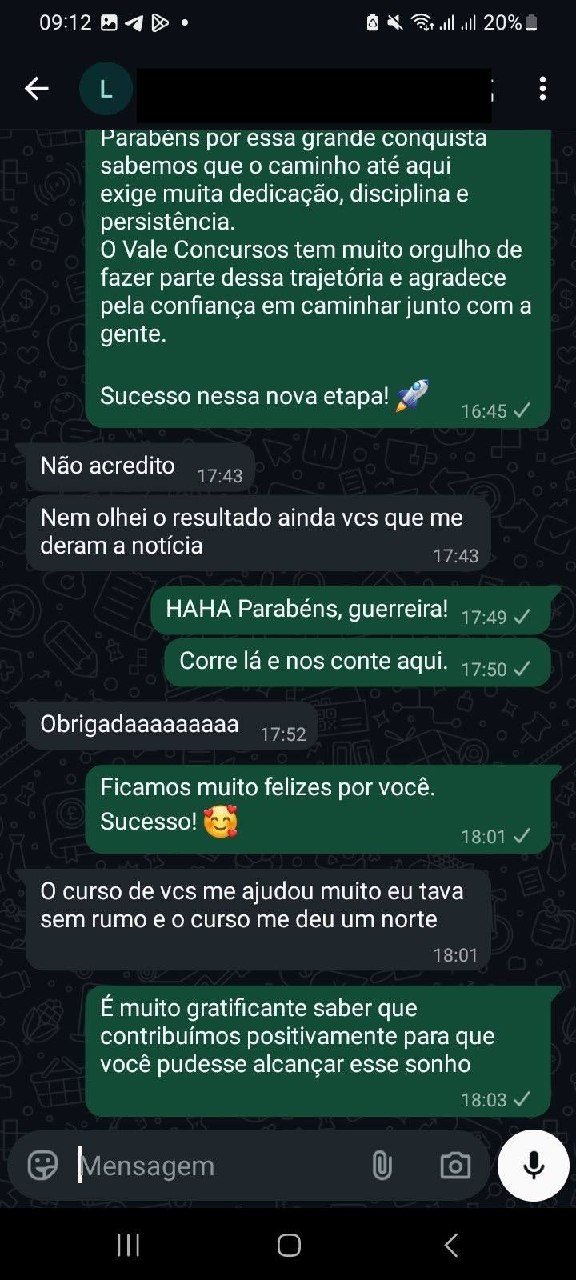Open the system recent apps view
The image size is (576, 1280).
point(128,1245)
